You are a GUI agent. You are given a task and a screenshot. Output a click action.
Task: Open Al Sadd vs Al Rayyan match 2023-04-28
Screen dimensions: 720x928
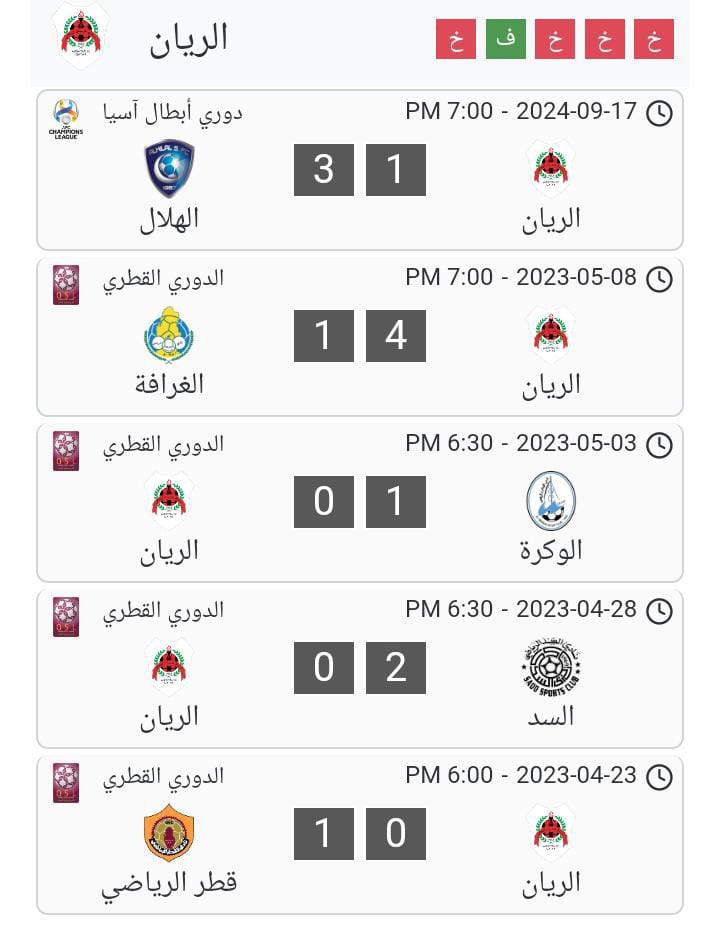point(360,668)
